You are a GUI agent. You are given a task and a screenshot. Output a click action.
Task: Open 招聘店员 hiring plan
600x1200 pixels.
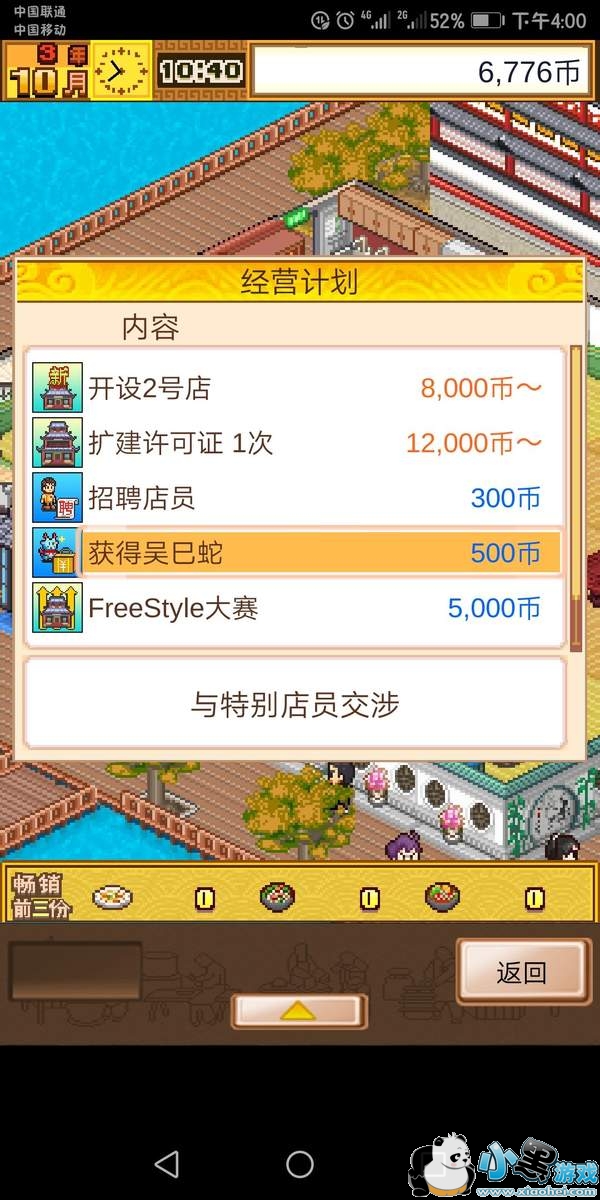[x=295, y=498]
